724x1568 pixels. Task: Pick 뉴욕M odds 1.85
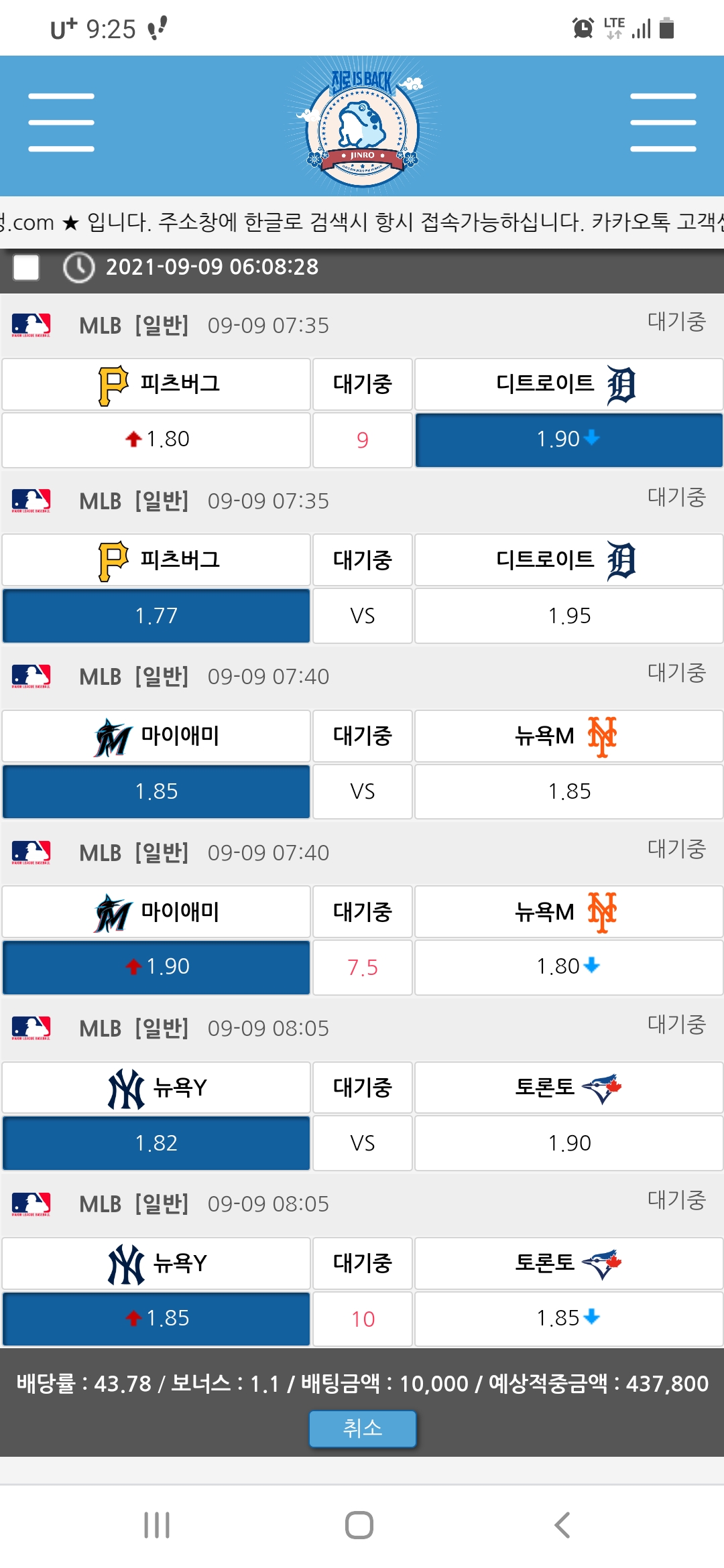[x=568, y=791]
